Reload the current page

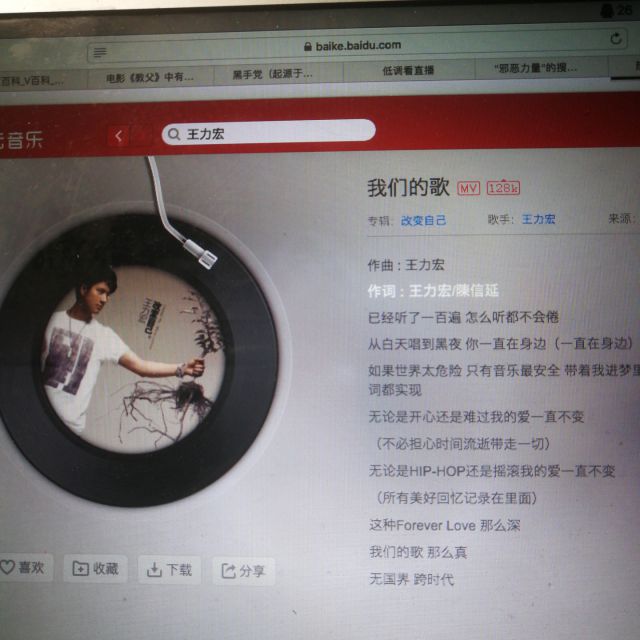click(616, 38)
